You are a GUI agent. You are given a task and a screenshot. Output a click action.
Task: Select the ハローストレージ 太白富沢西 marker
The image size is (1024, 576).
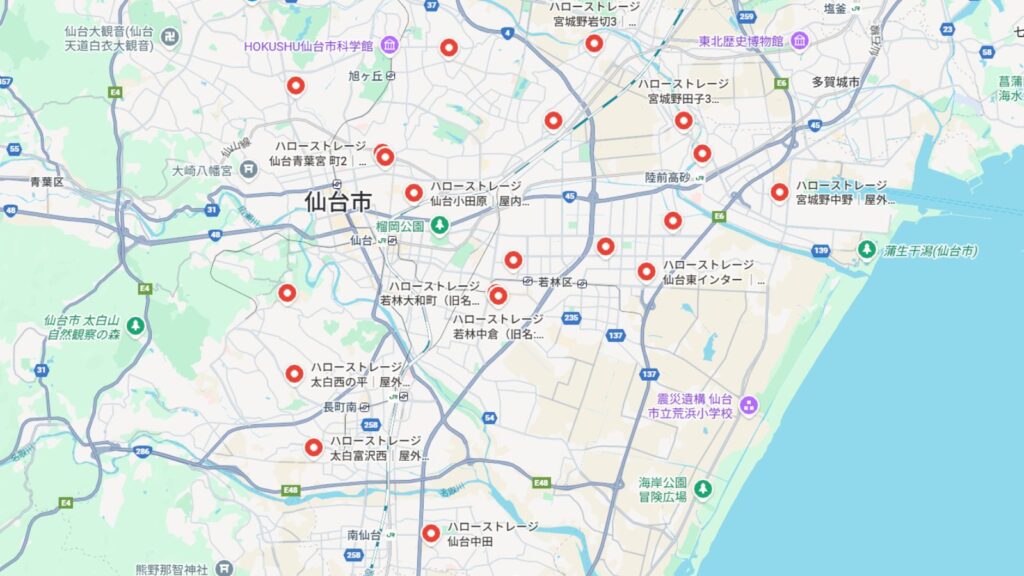click(x=313, y=447)
